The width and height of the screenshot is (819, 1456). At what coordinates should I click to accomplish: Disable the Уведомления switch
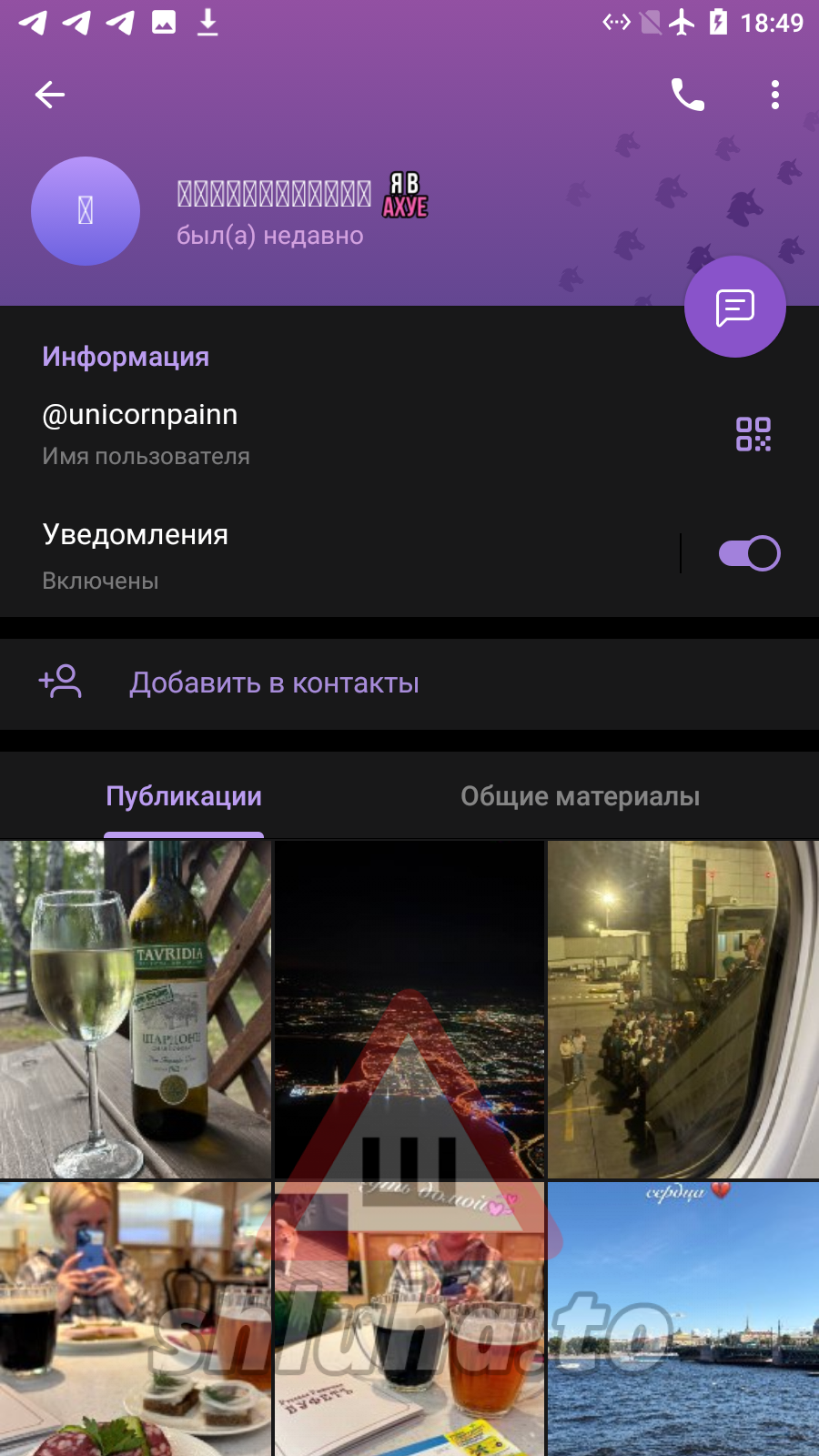(x=749, y=553)
